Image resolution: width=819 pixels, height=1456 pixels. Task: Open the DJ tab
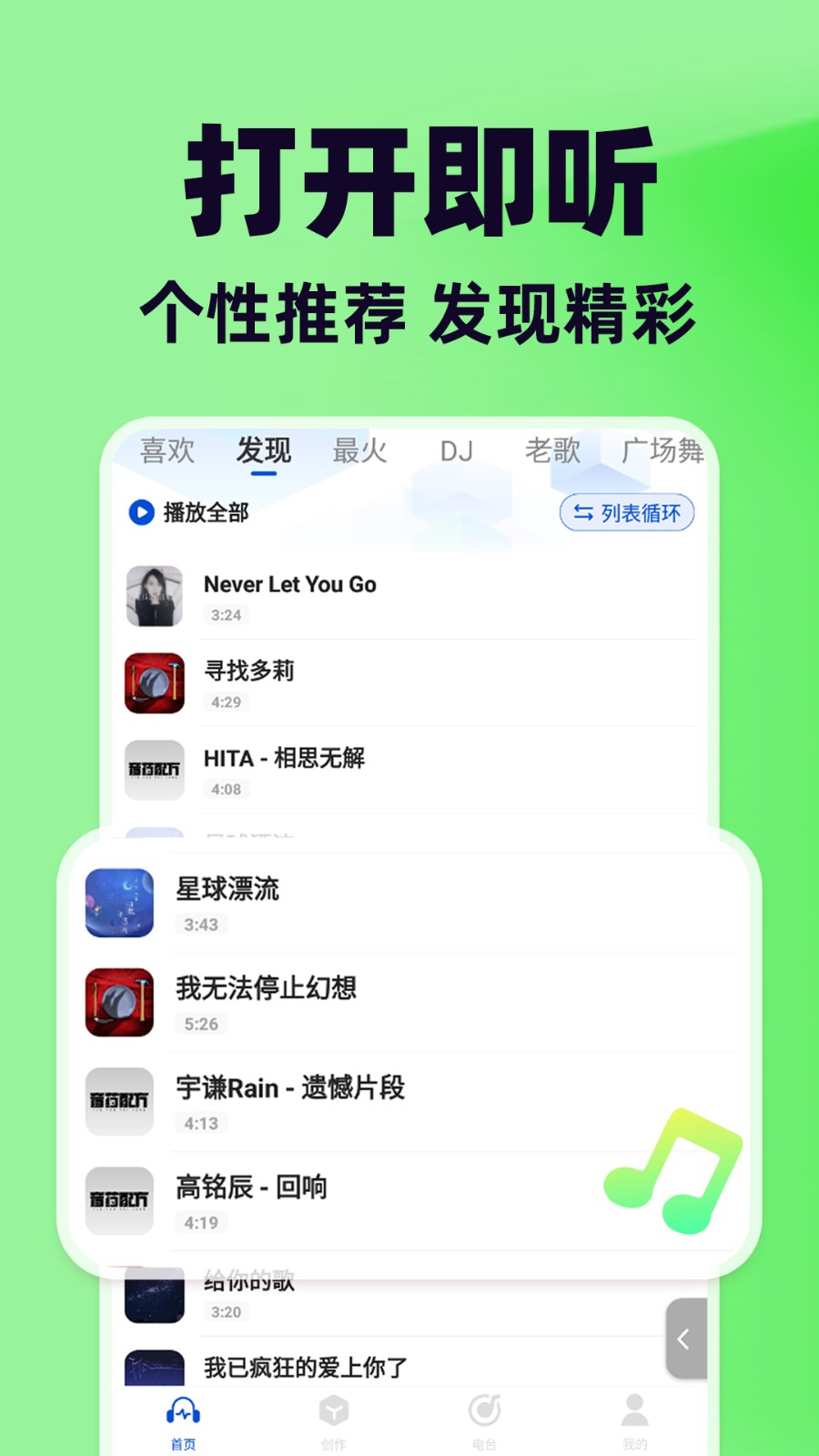(458, 450)
